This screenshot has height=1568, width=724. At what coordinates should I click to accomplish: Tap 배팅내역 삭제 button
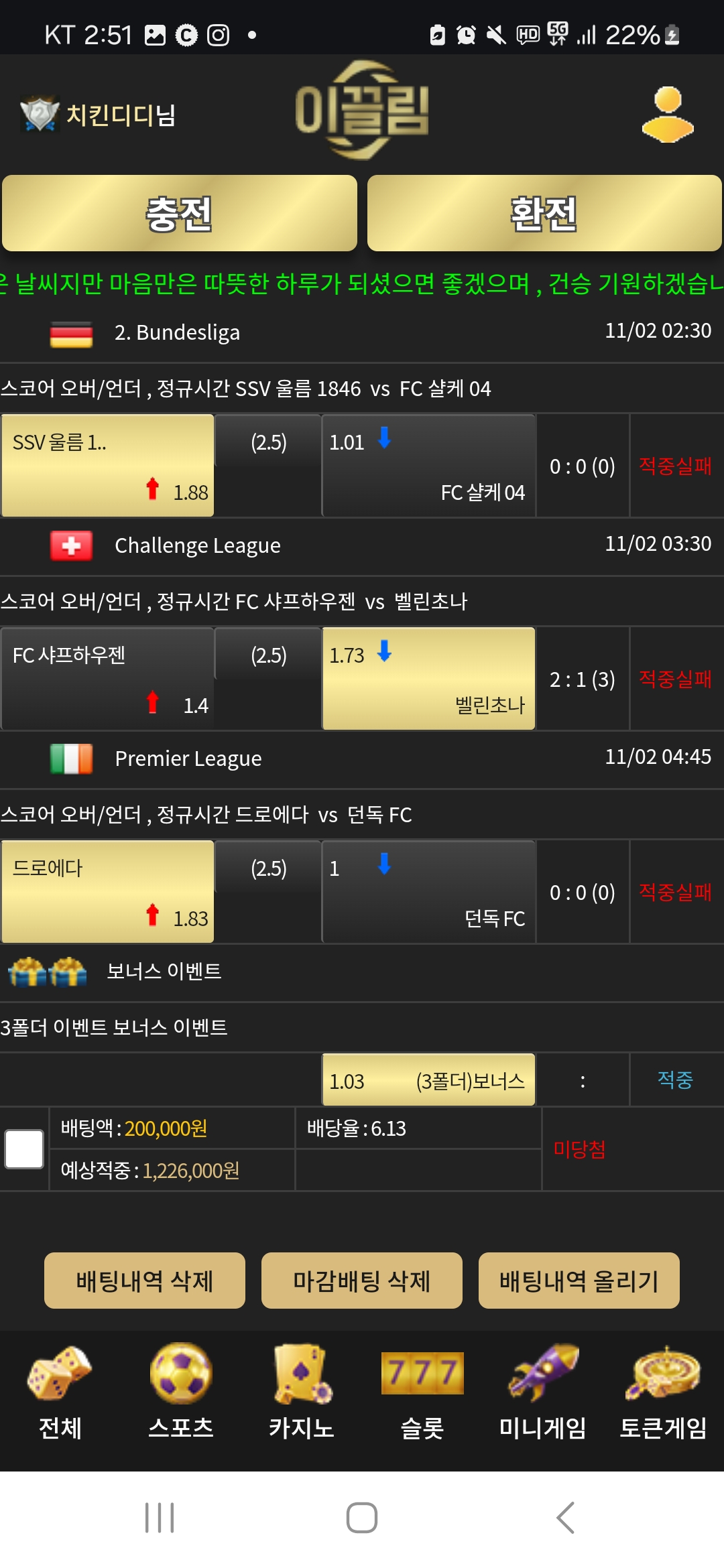(145, 1281)
